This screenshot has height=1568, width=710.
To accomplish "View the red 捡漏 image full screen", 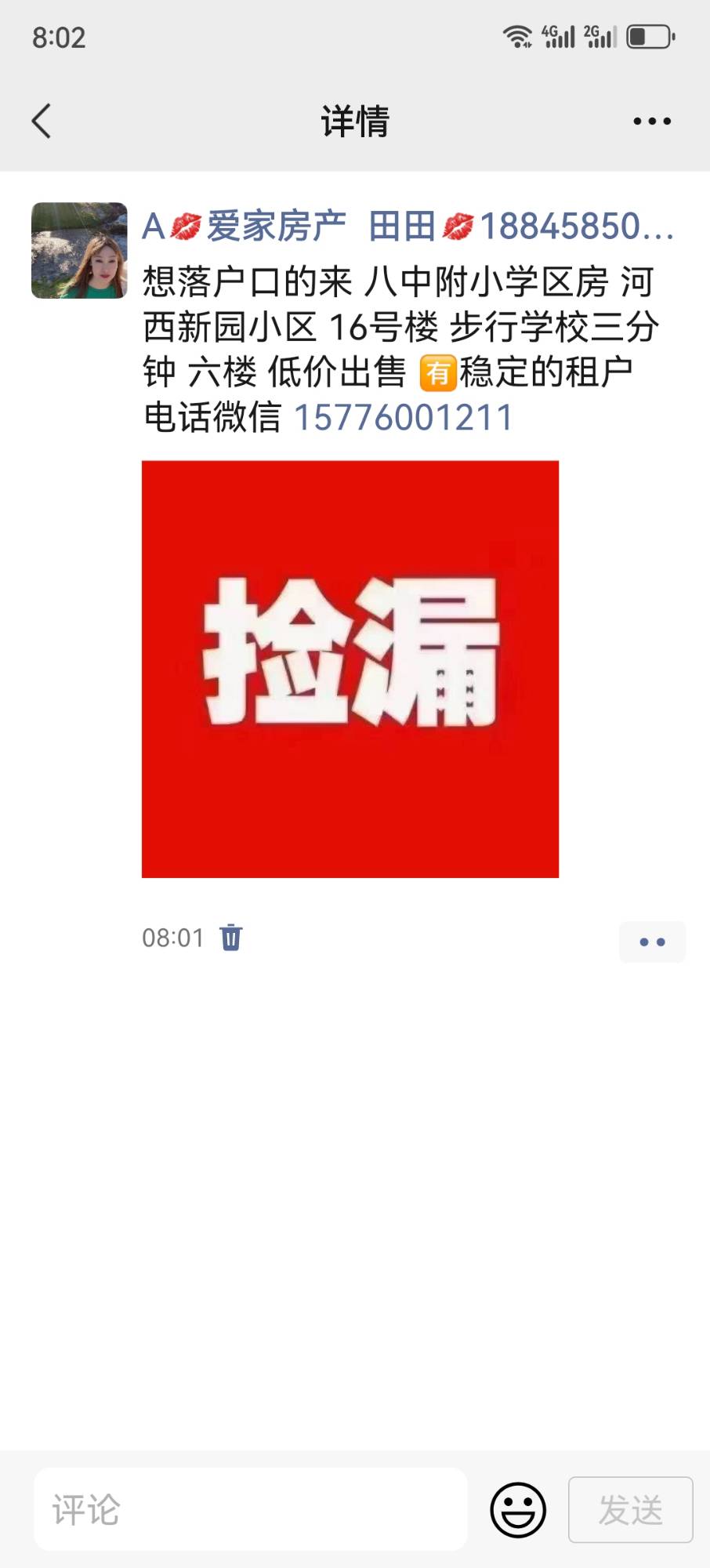I will (x=350, y=669).
